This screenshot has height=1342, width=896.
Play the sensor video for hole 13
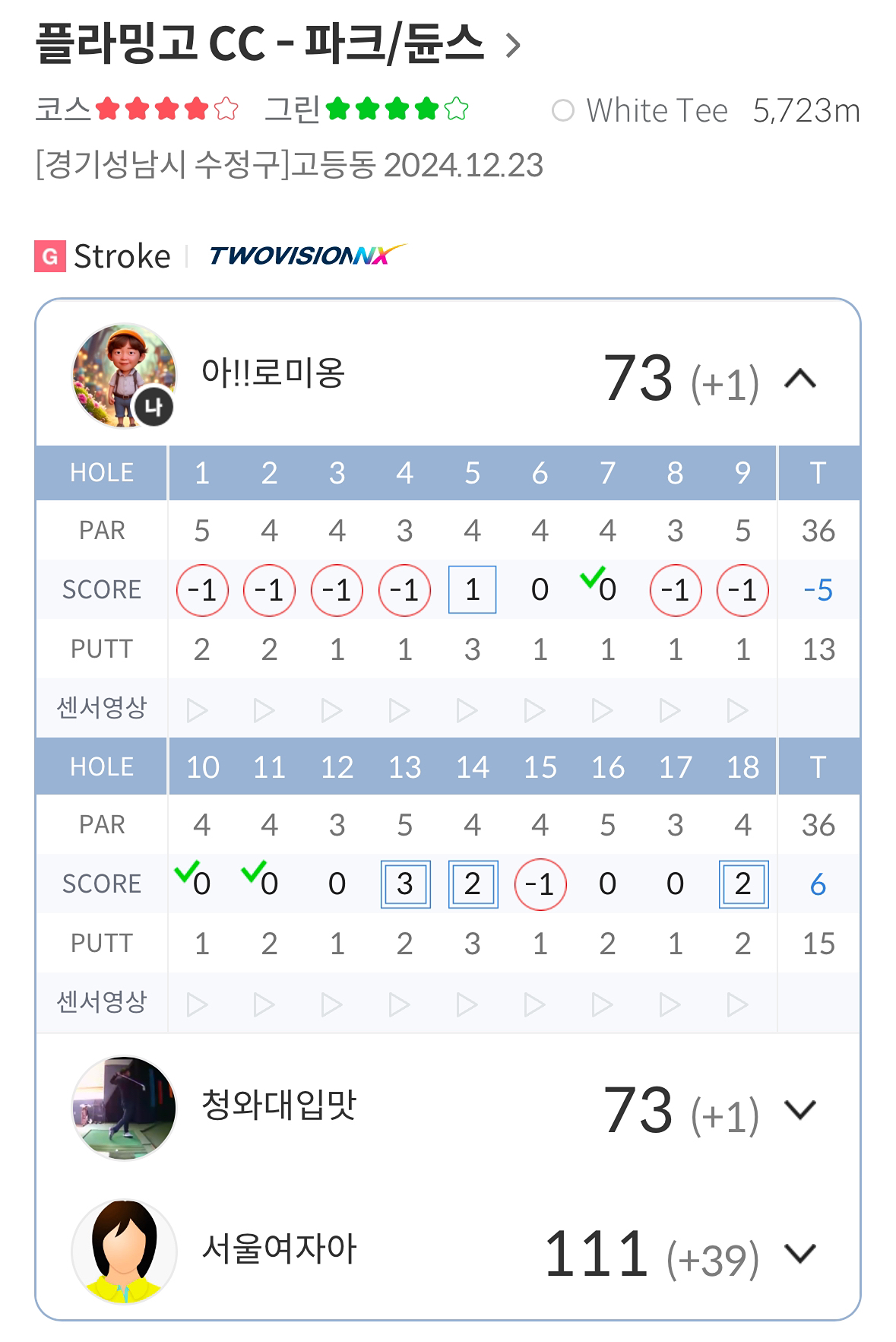pos(400,1004)
